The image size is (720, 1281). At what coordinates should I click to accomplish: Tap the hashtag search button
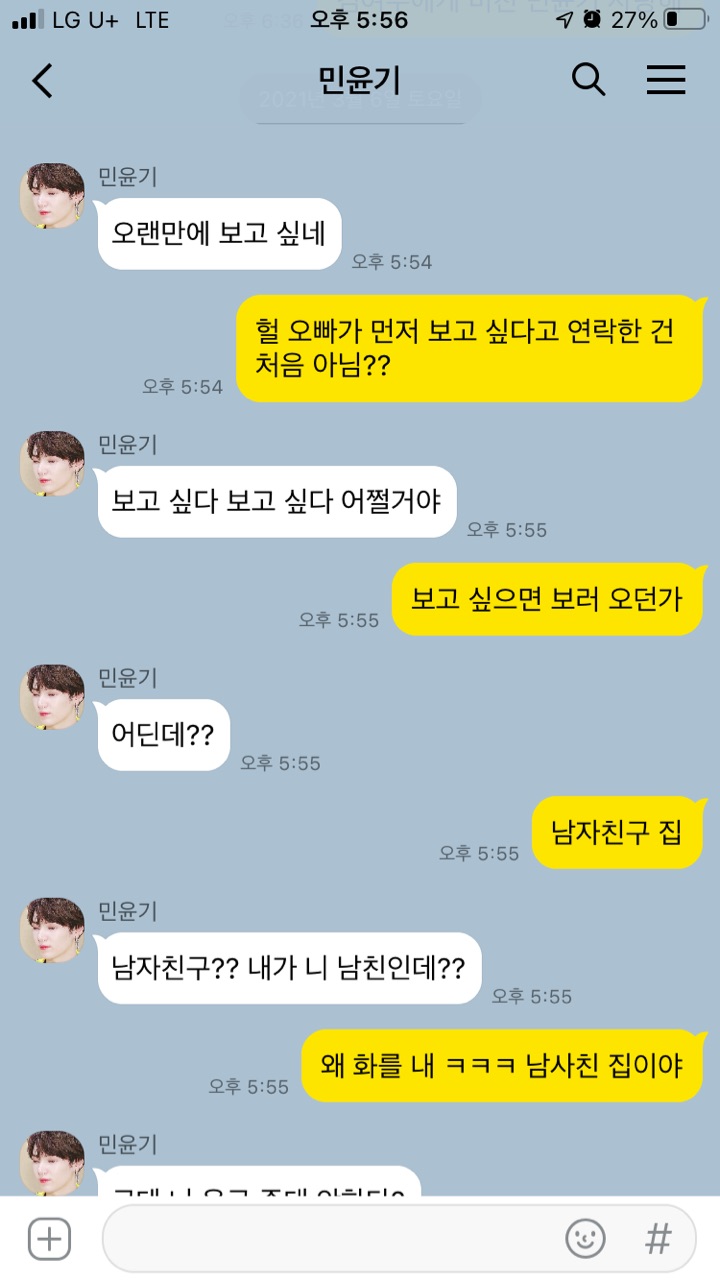pos(658,1239)
